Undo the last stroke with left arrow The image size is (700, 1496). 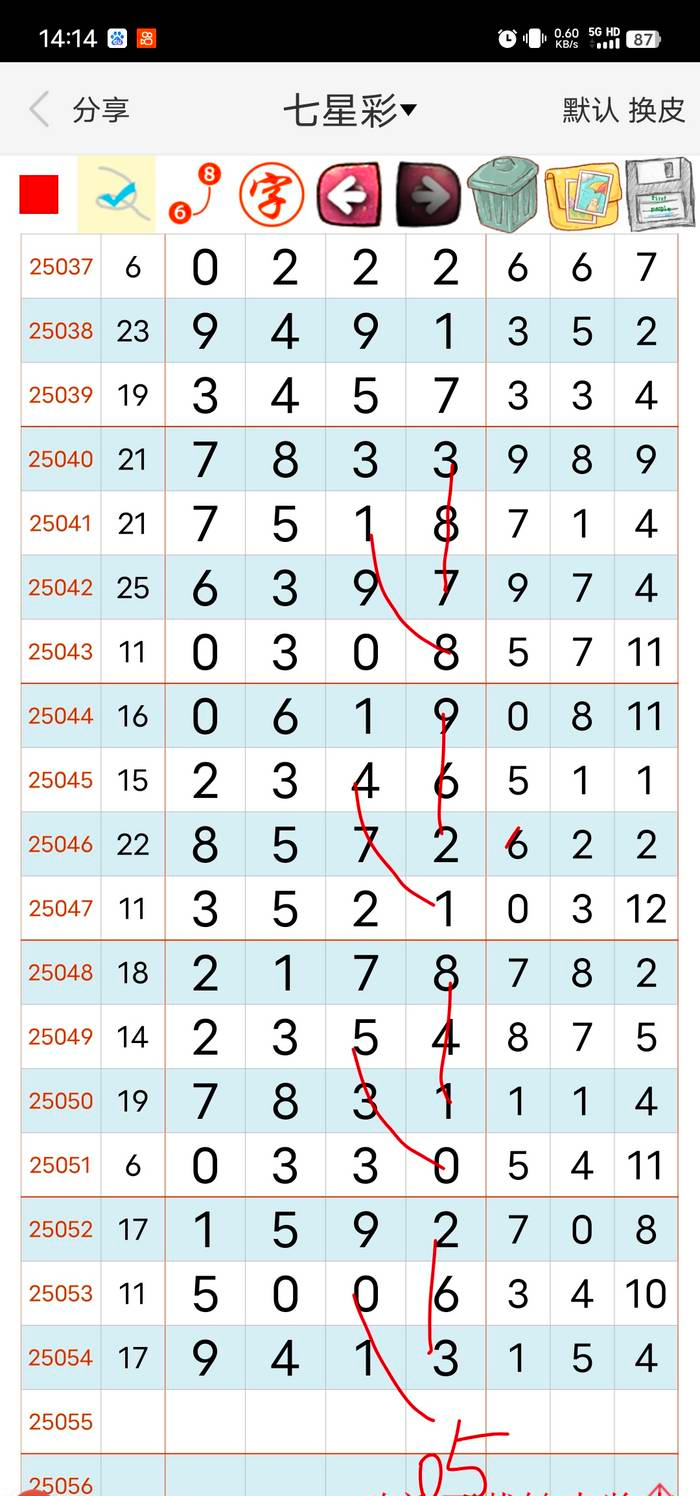coord(349,194)
